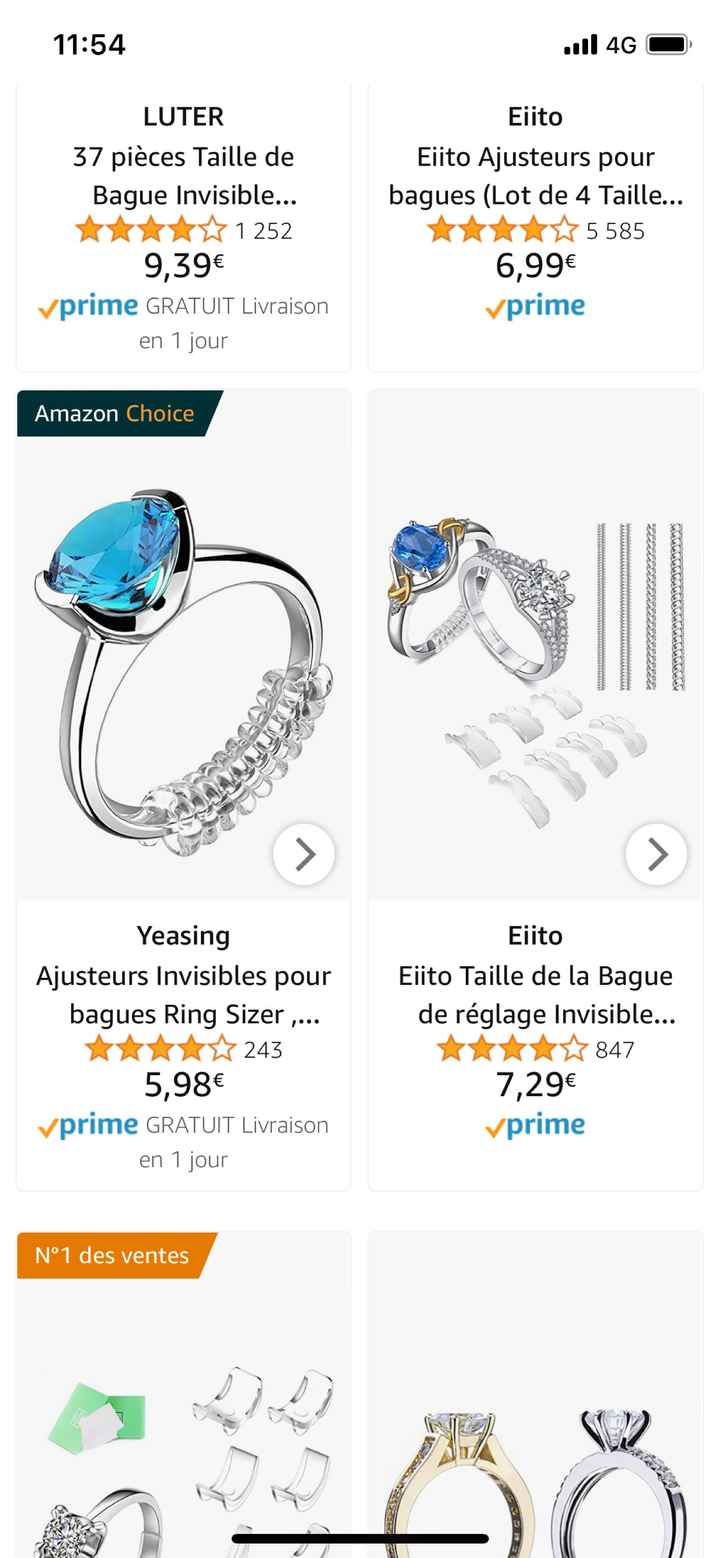Click the Prime badge below the Eiito 6,99€ item
This screenshot has height=1558, width=720.
pyautogui.click(x=536, y=306)
